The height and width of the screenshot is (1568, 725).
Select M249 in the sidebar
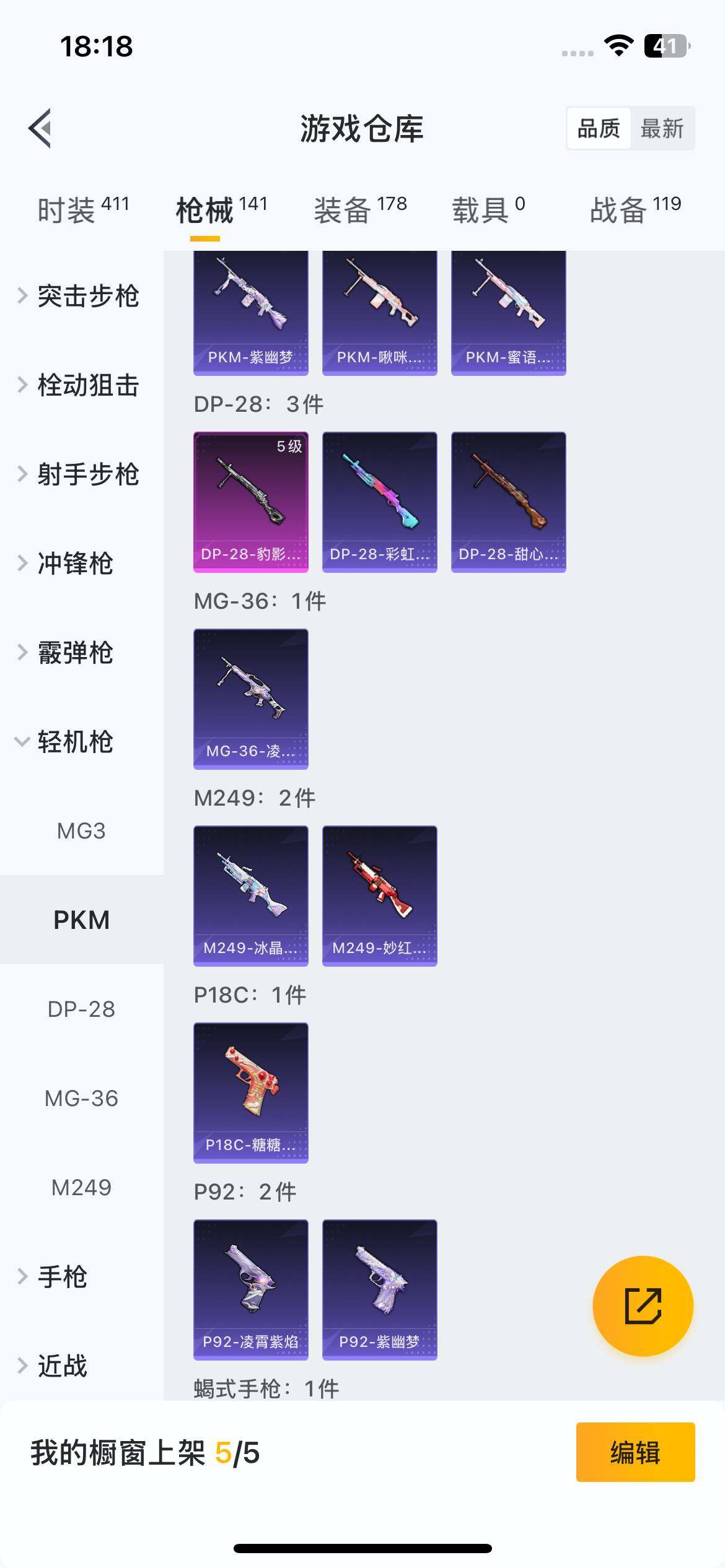[81, 1188]
